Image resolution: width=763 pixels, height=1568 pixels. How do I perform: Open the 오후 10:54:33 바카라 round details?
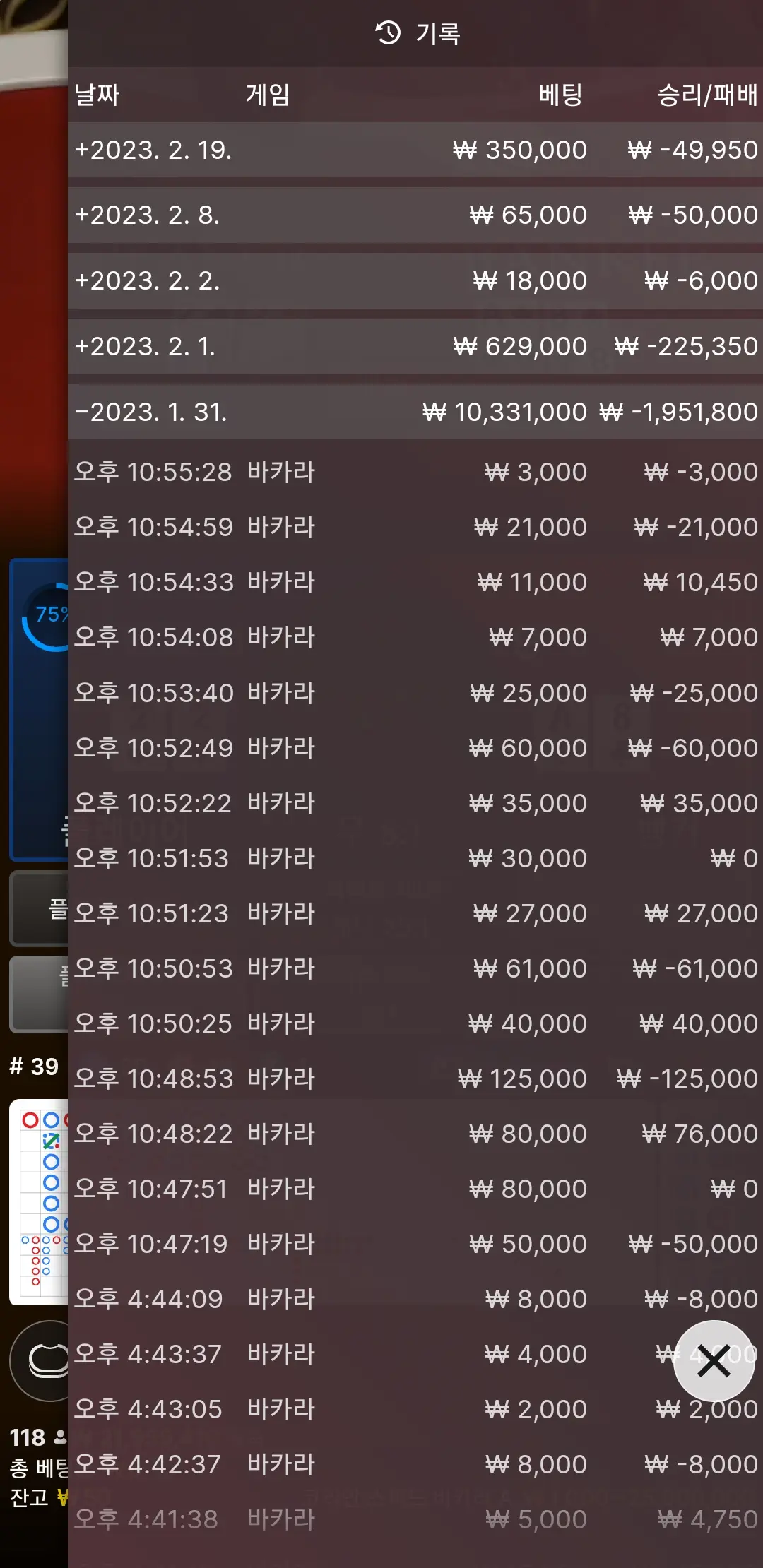(415, 582)
